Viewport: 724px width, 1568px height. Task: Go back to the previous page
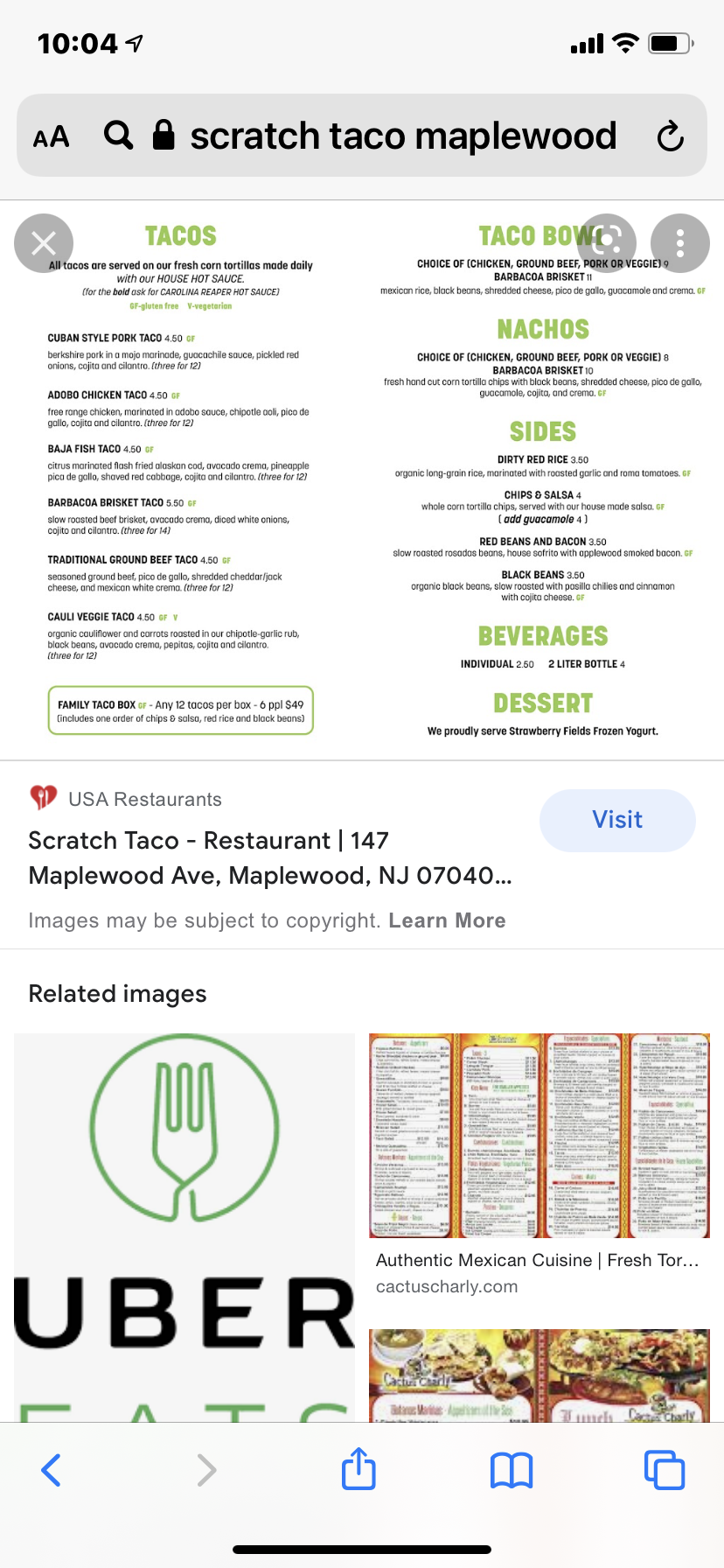coord(52,1470)
